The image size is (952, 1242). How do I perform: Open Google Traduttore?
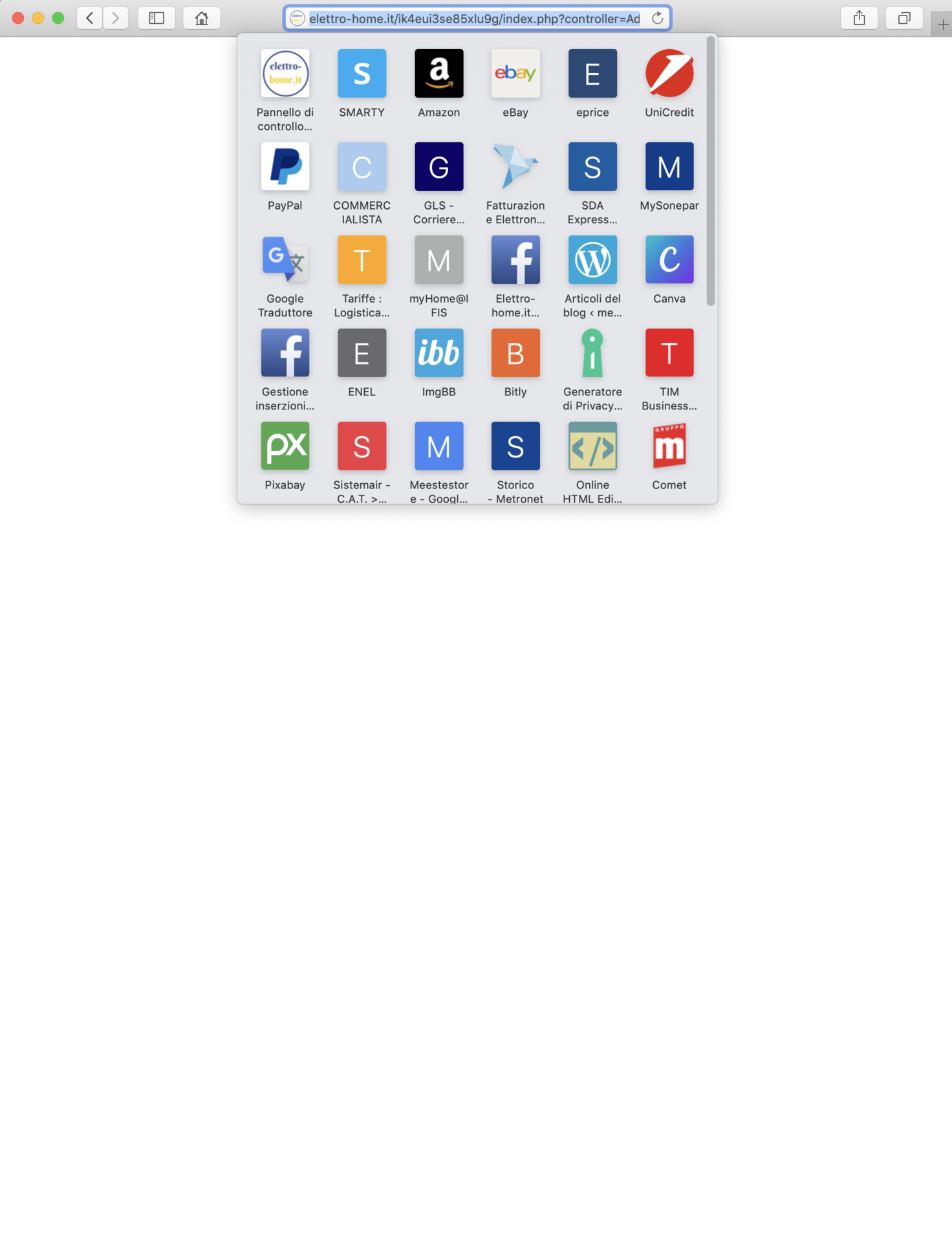pyautogui.click(x=285, y=260)
